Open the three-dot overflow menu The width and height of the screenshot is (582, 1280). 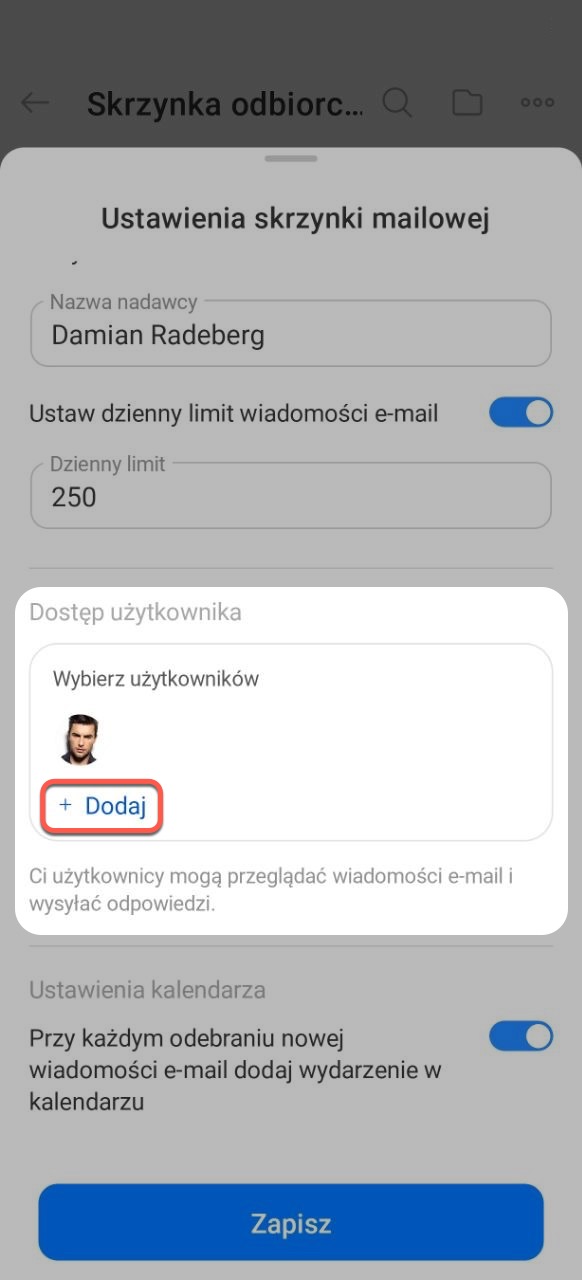[x=537, y=102]
